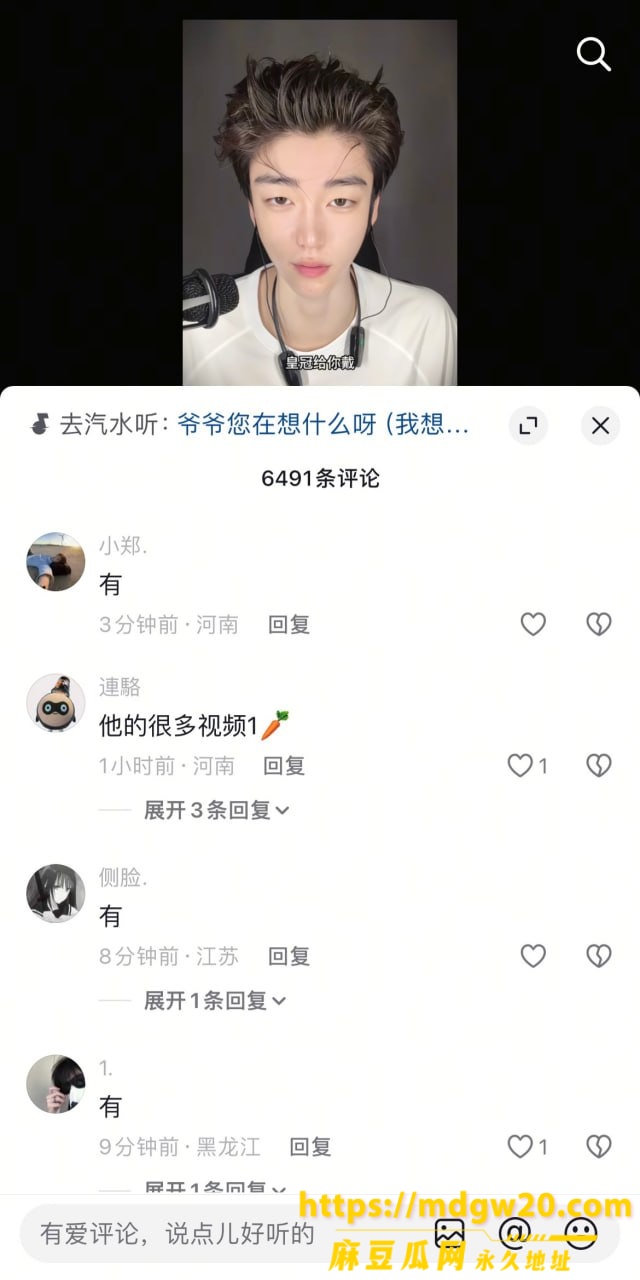The height and width of the screenshot is (1280, 640).
Task: Reply to 侧脸.'s comment
Action: (289, 957)
